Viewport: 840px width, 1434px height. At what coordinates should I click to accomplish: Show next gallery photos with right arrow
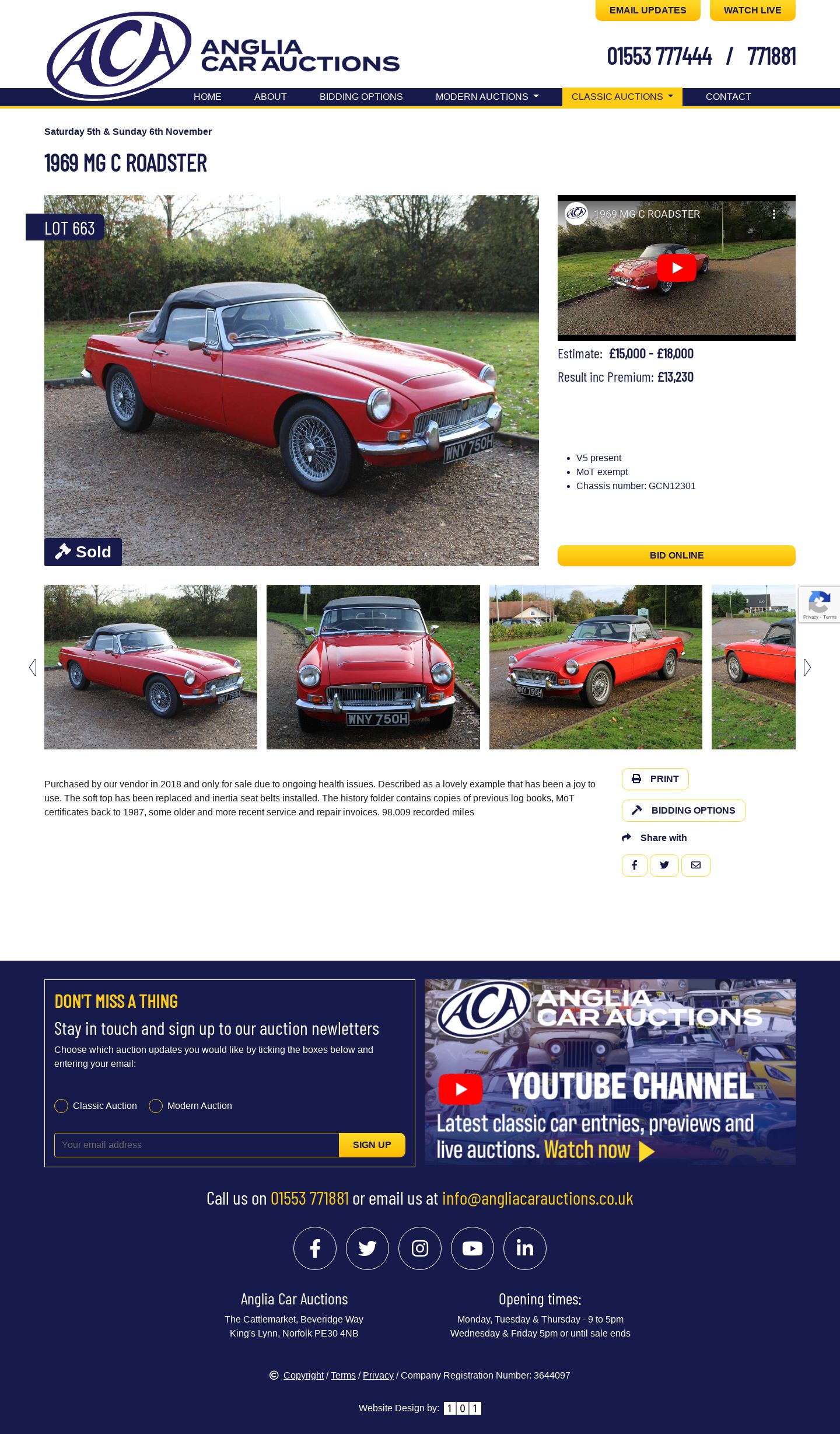807,667
